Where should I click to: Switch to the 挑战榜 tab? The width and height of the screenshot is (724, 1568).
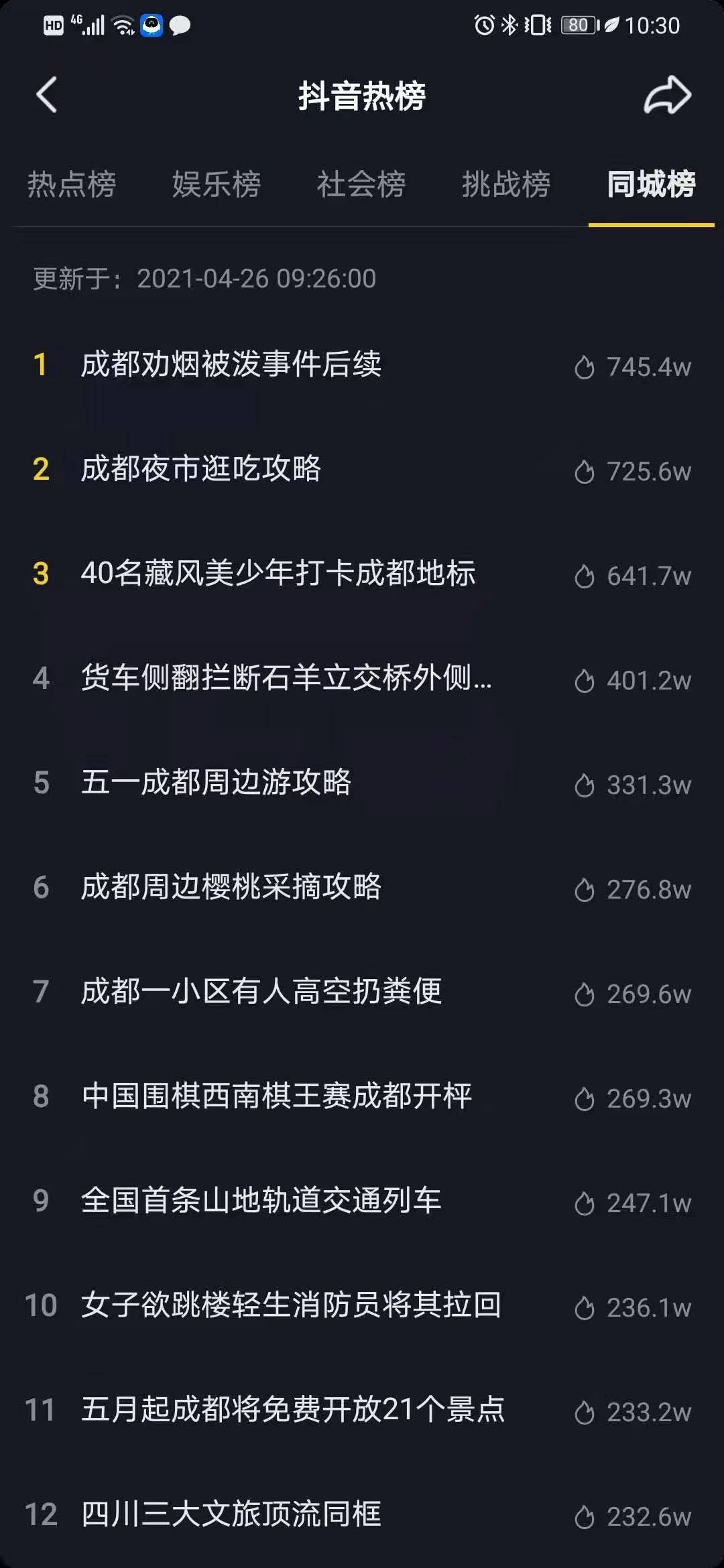[505, 184]
